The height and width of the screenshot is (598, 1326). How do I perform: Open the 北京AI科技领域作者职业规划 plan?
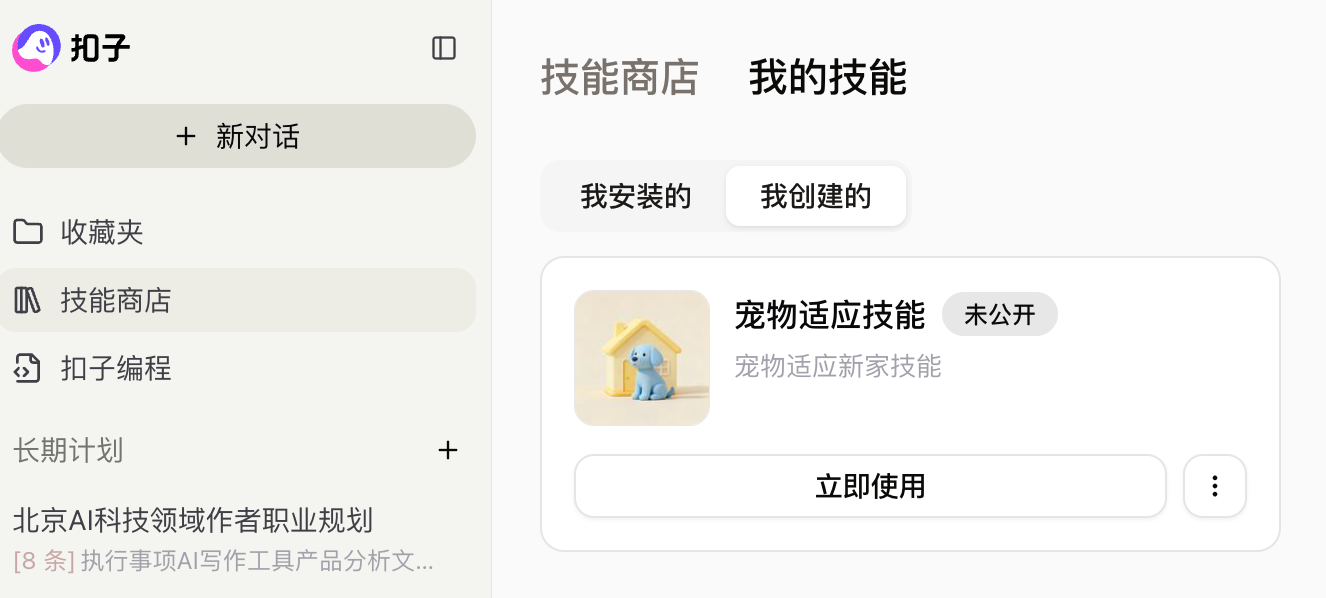(193, 520)
